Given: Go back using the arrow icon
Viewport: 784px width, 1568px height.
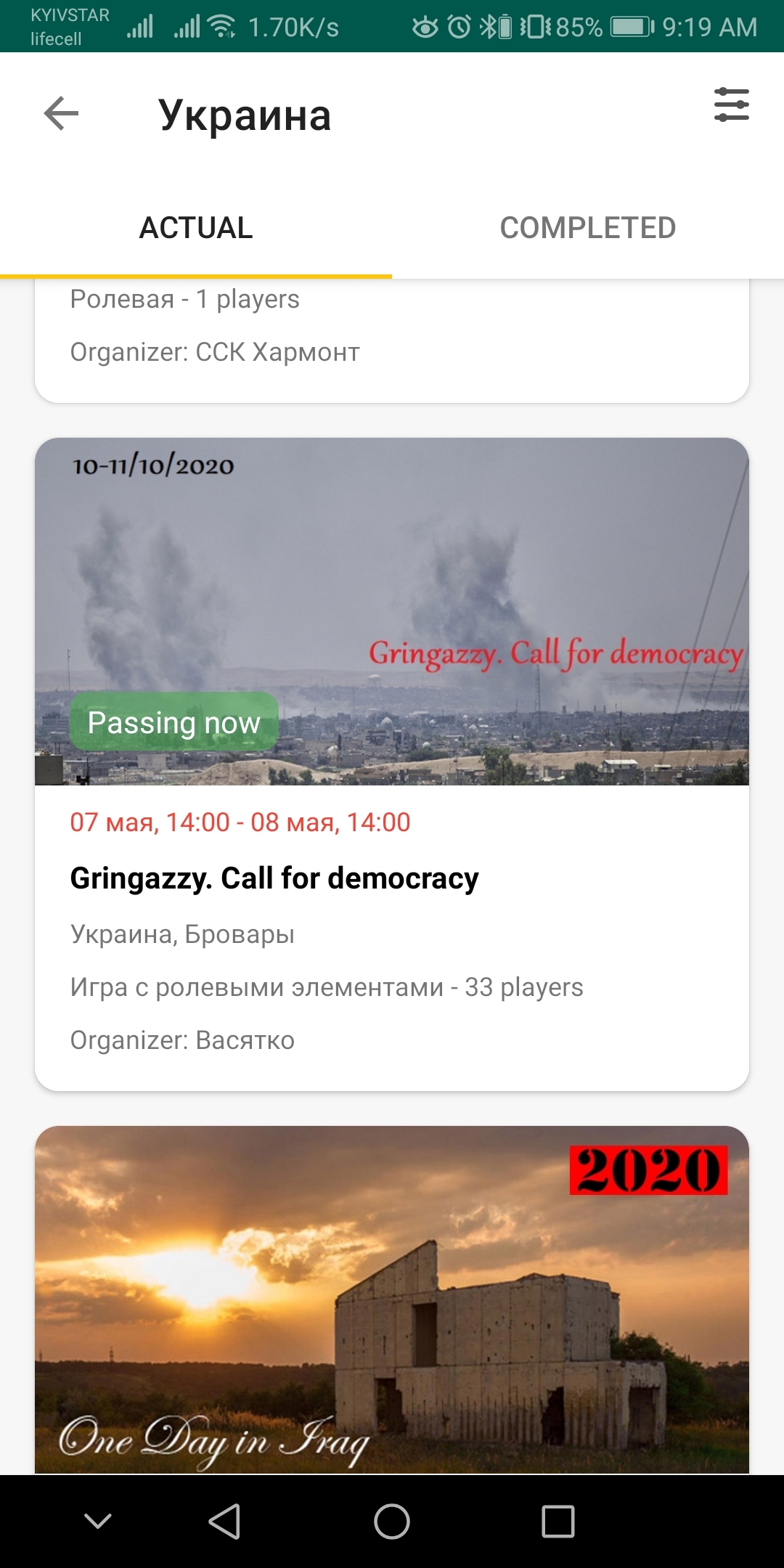Looking at the screenshot, I should pos(61,114).
